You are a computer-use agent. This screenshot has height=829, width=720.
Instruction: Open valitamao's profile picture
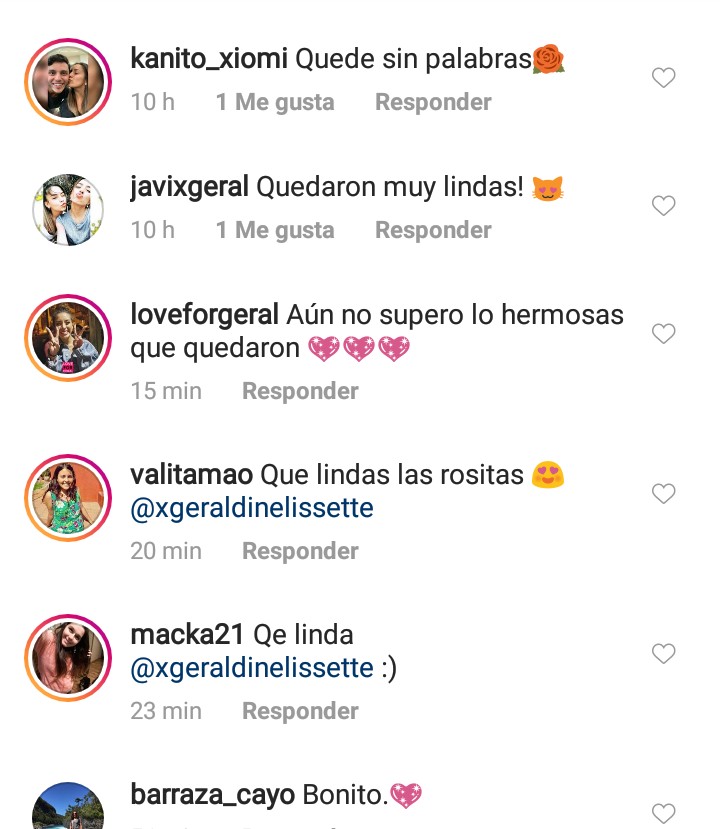click(68, 498)
